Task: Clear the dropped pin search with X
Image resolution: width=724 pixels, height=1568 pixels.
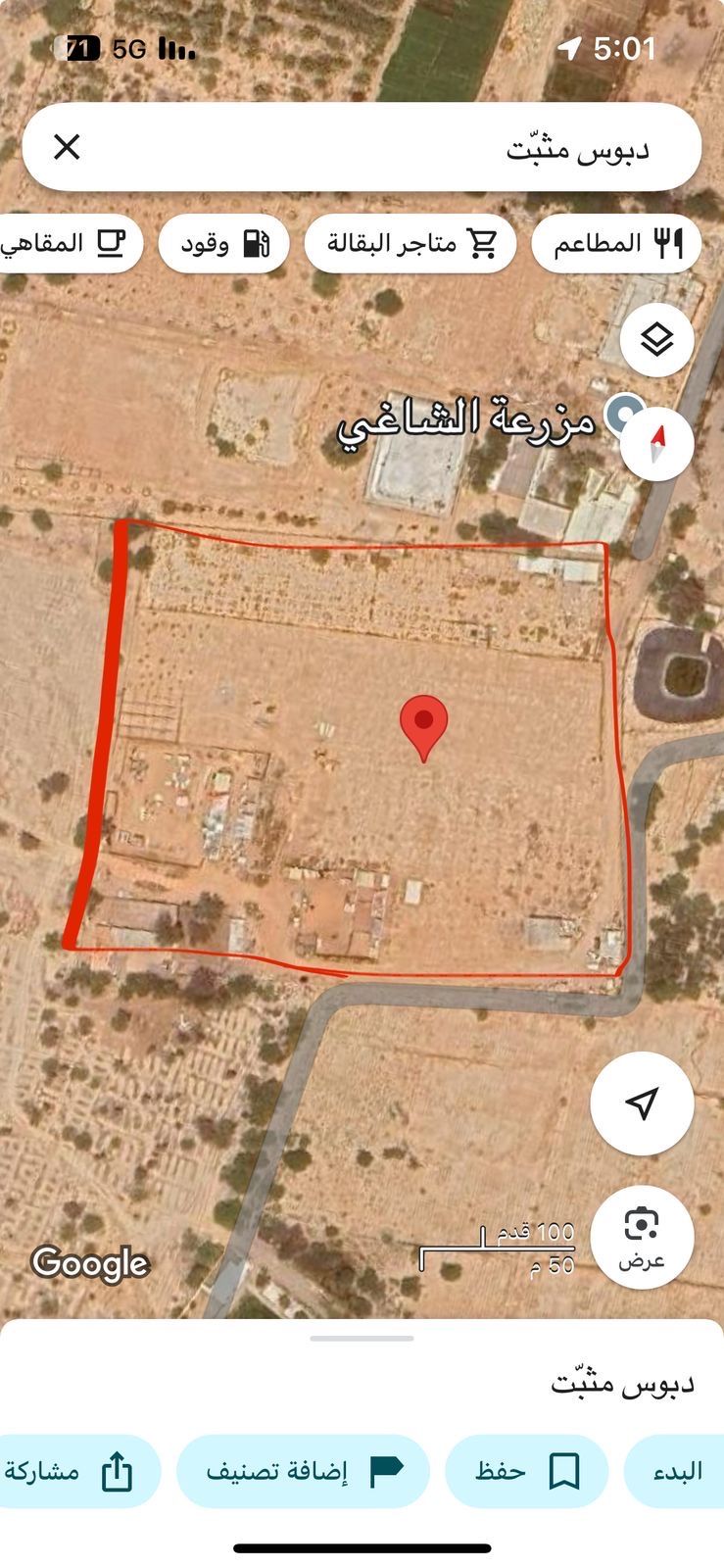Action: (x=67, y=147)
